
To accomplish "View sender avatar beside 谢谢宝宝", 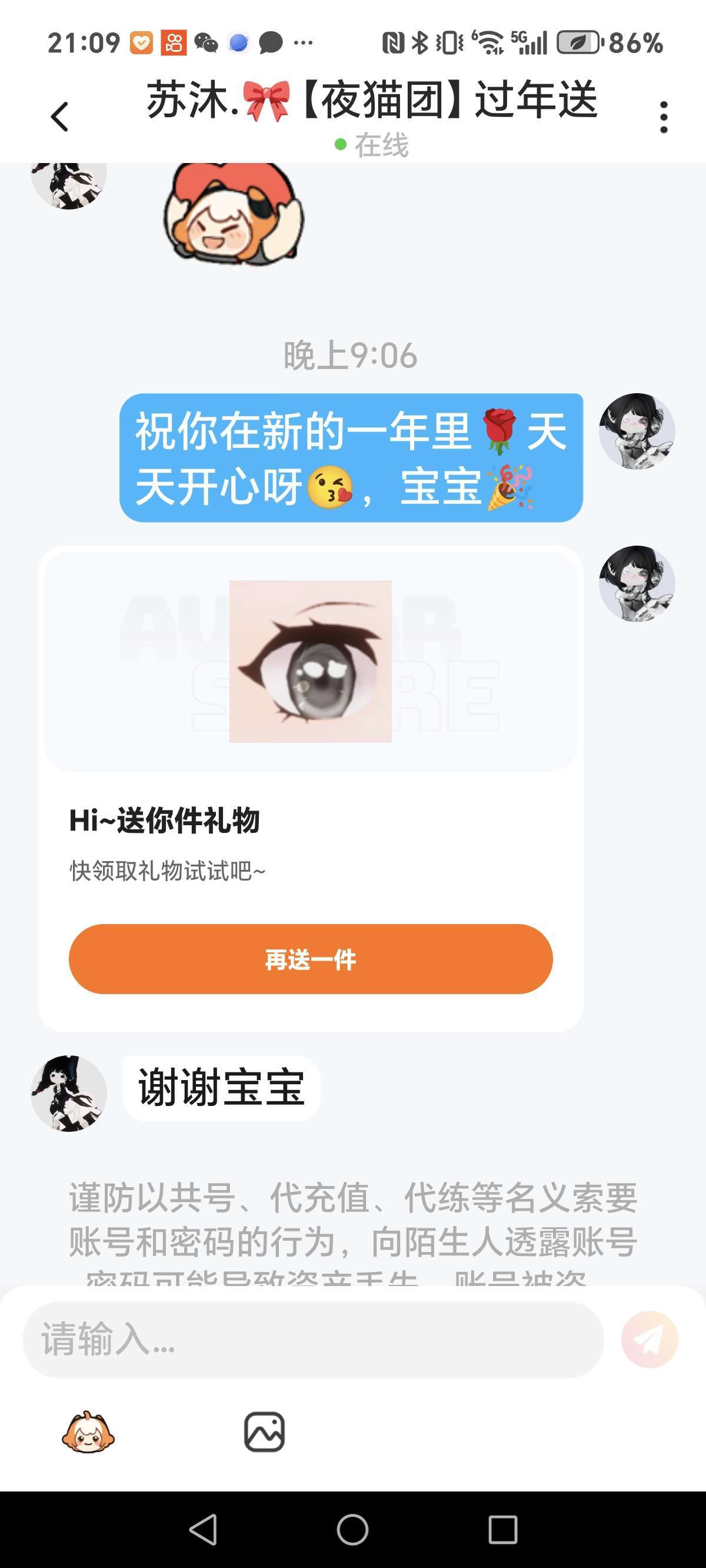I will [69, 1093].
